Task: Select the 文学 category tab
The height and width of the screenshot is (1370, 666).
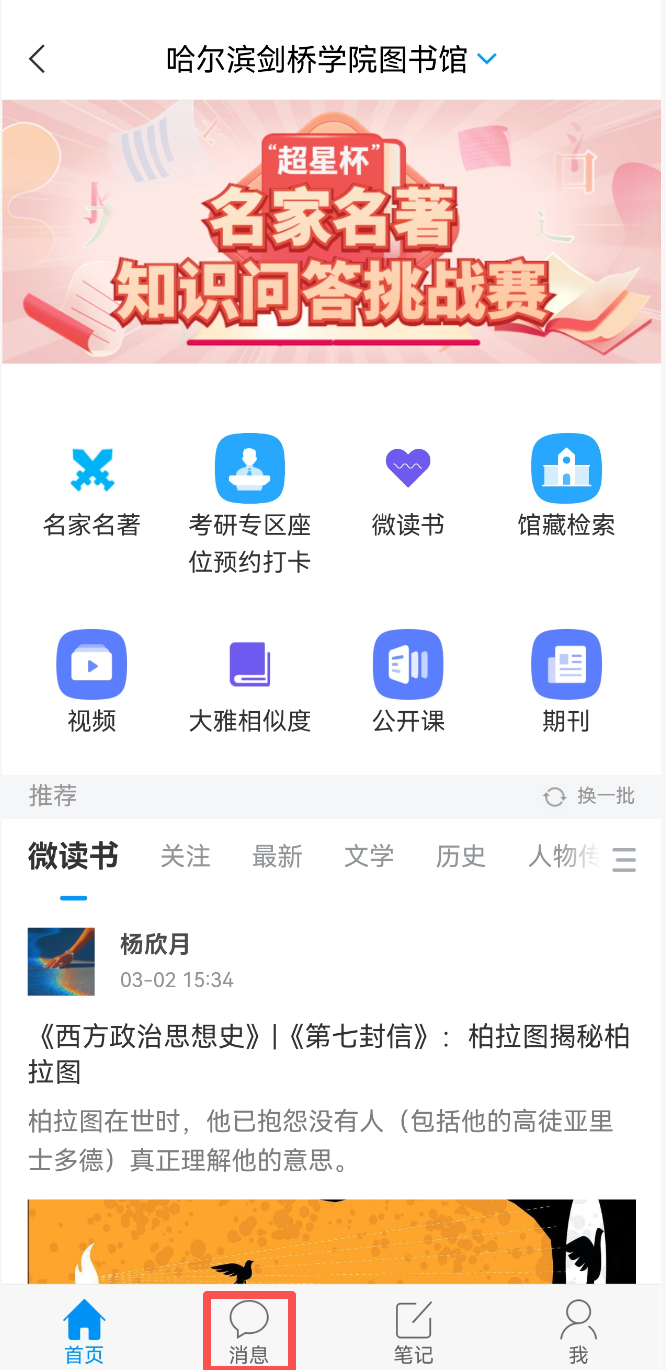Action: pyautogui.click(x=369, y=856)
